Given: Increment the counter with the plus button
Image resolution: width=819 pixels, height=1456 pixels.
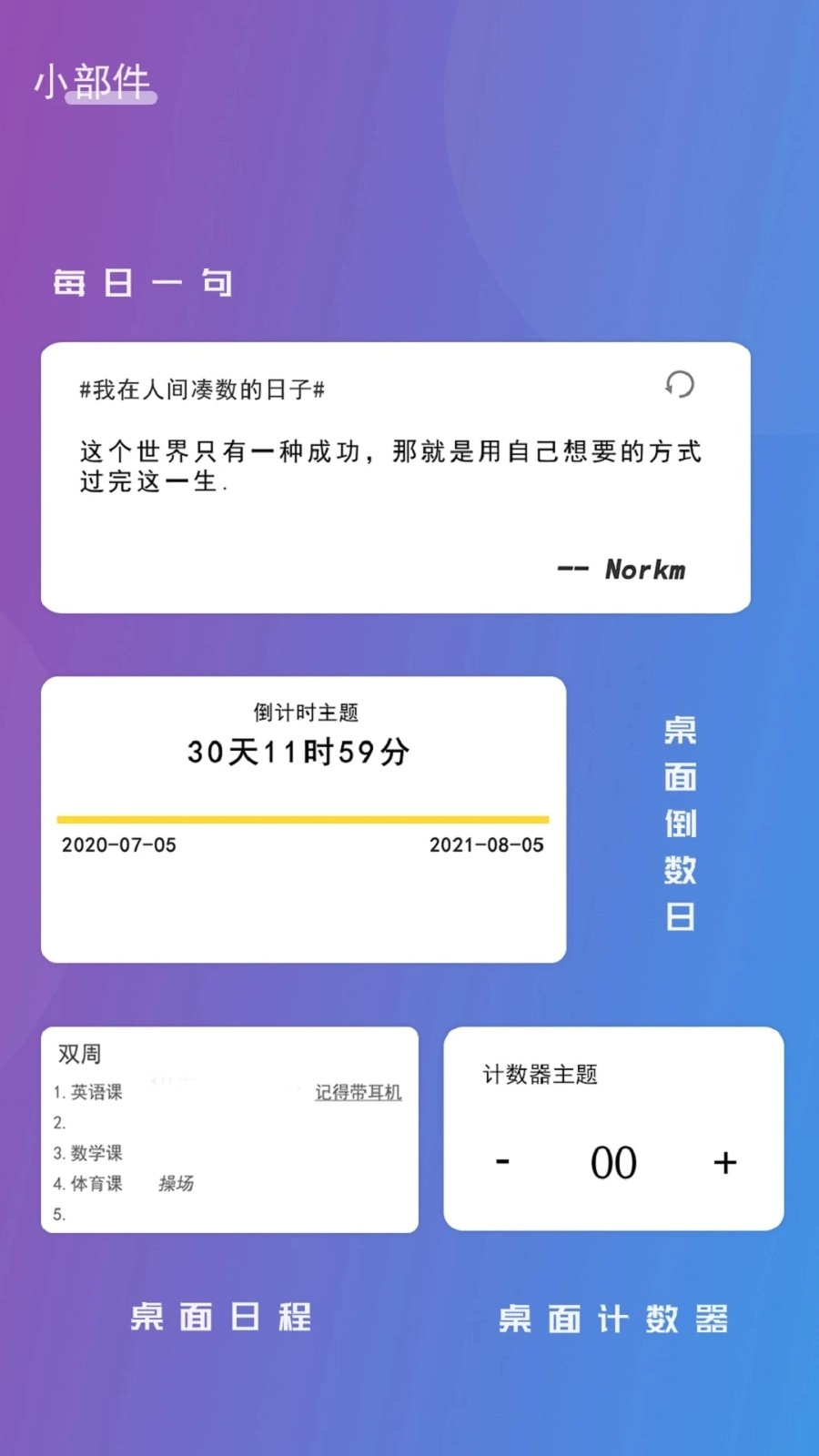Looking at the screenshot, I should pyautogui.click(x=725, y=1161).
